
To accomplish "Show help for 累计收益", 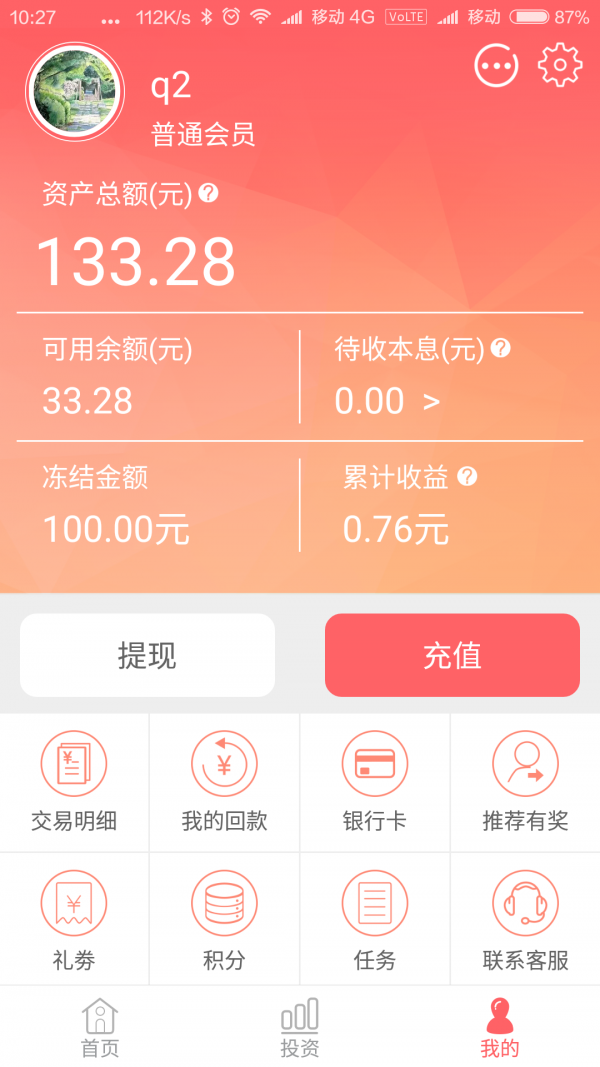I will [x=467, y=477].
